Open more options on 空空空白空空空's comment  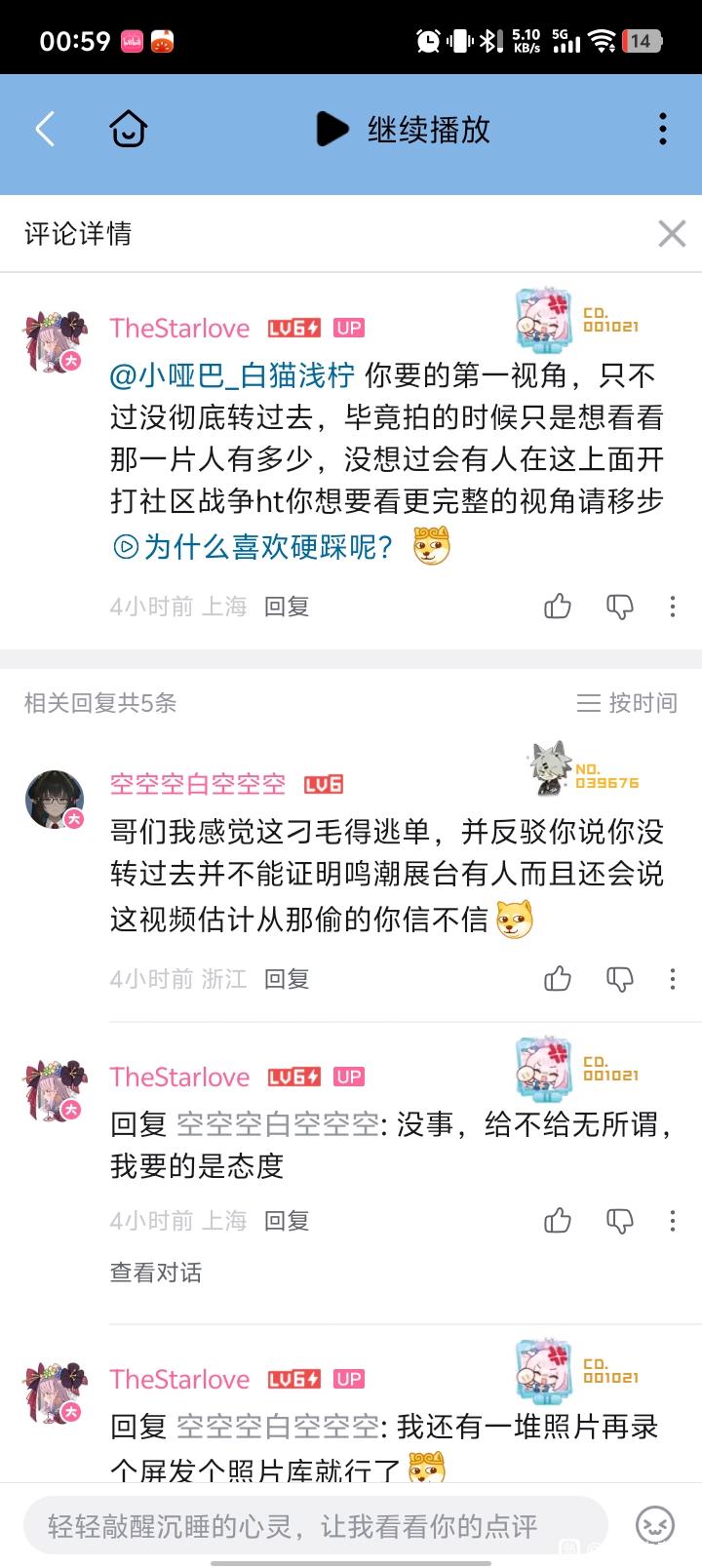click(673, 978)
